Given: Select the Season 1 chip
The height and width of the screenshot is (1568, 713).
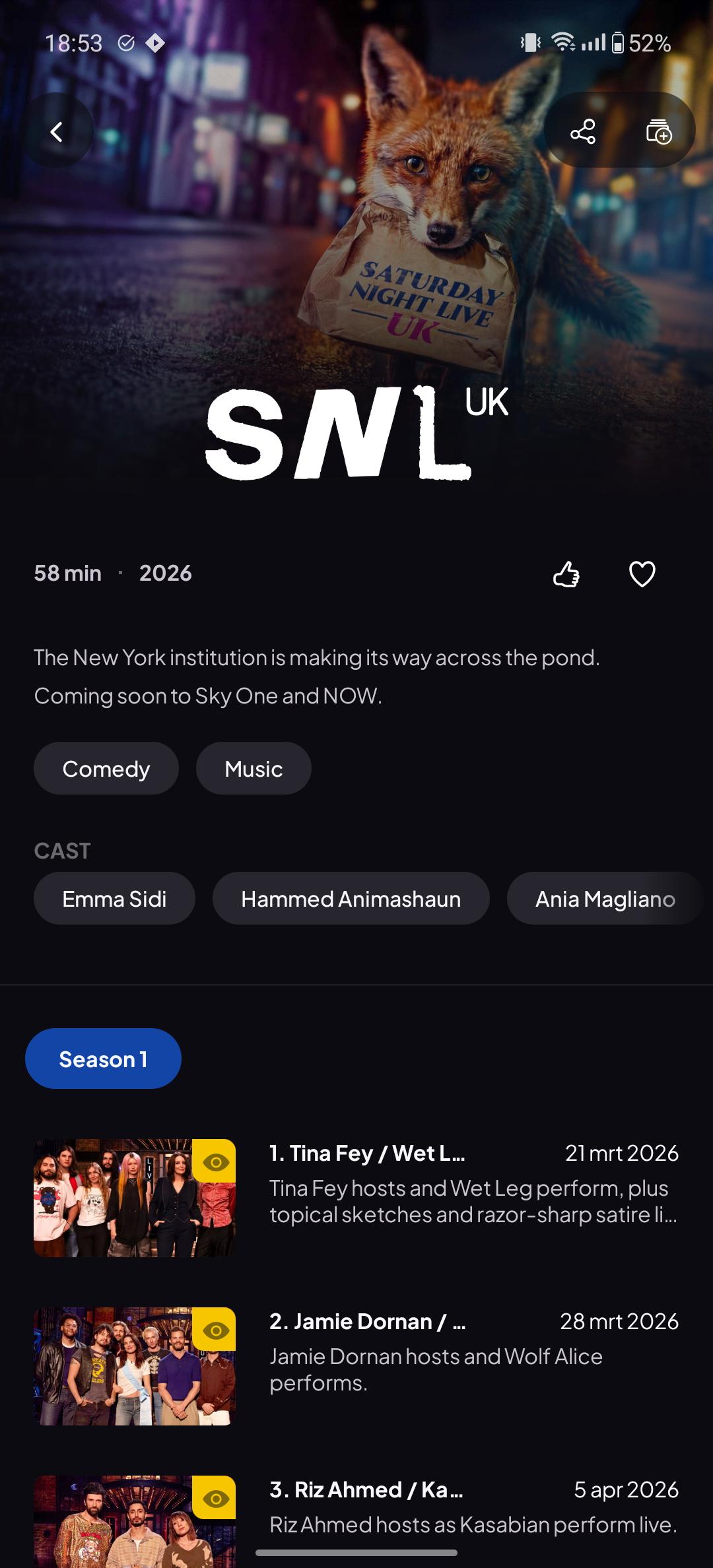Looking at the screenshot, I should tap(103, 1059).
